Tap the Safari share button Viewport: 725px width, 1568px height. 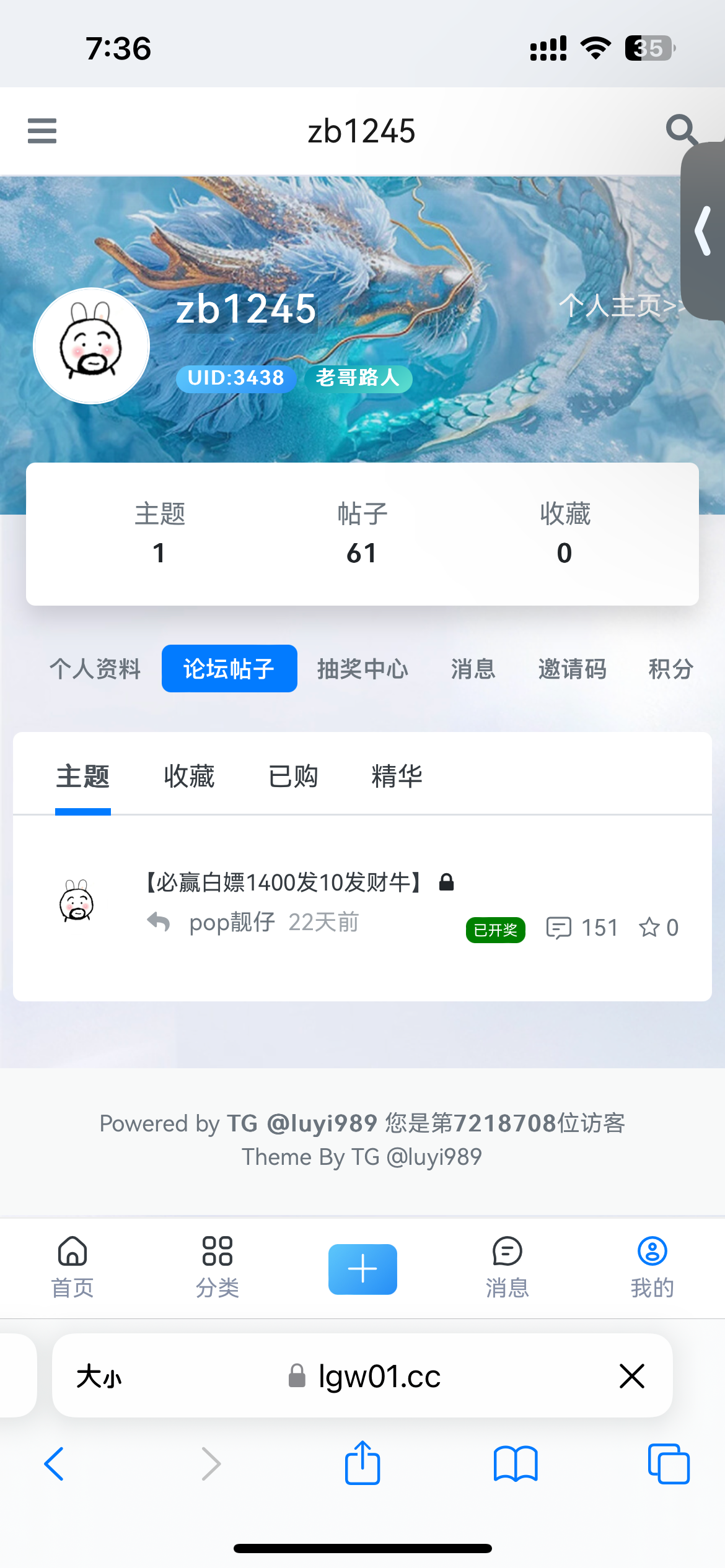pos(362,1463)
